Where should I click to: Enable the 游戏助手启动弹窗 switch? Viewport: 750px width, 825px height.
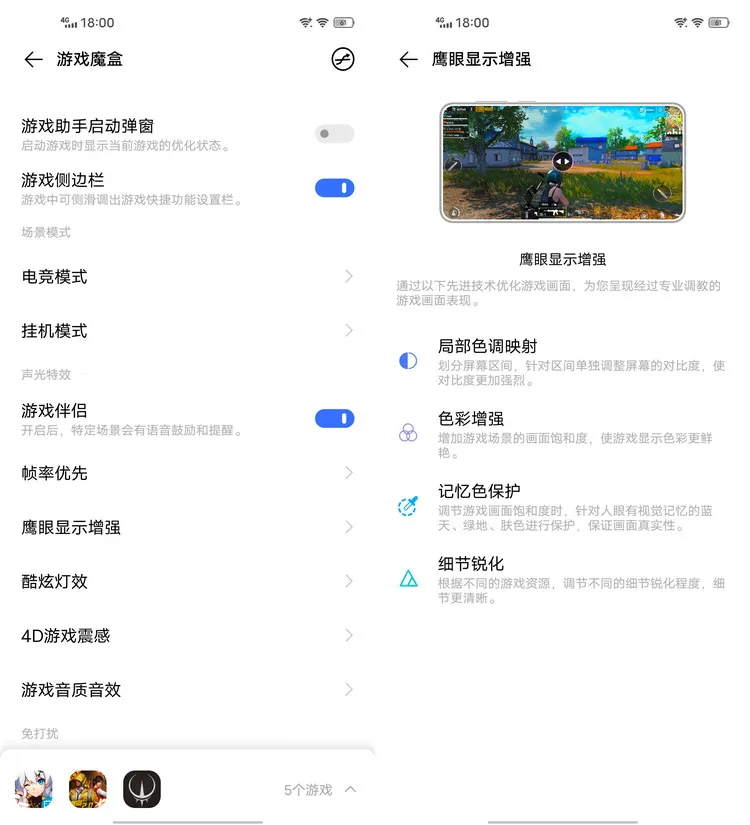(x=334, y=134)
